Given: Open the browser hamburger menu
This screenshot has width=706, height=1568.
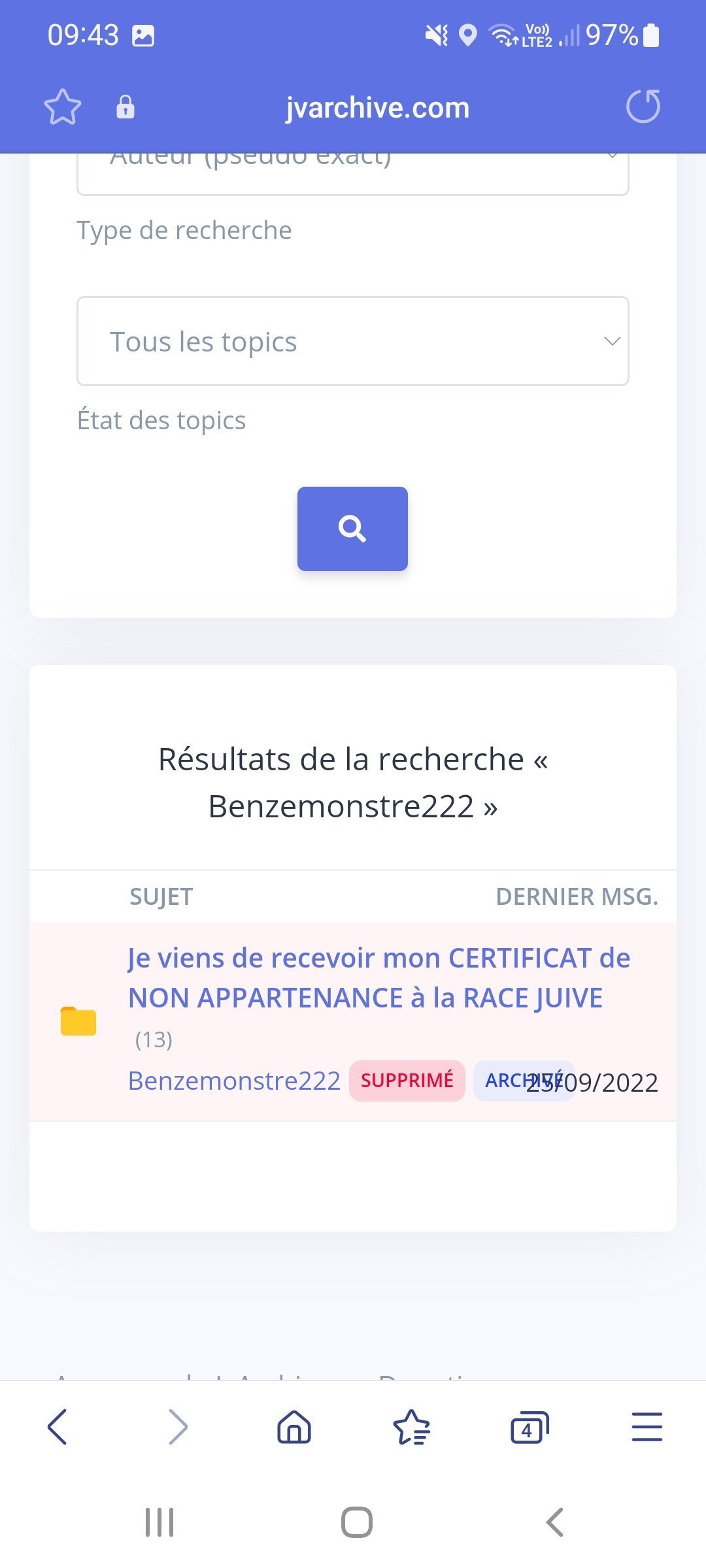Looking at the screenshot, I should point(647,1427).
